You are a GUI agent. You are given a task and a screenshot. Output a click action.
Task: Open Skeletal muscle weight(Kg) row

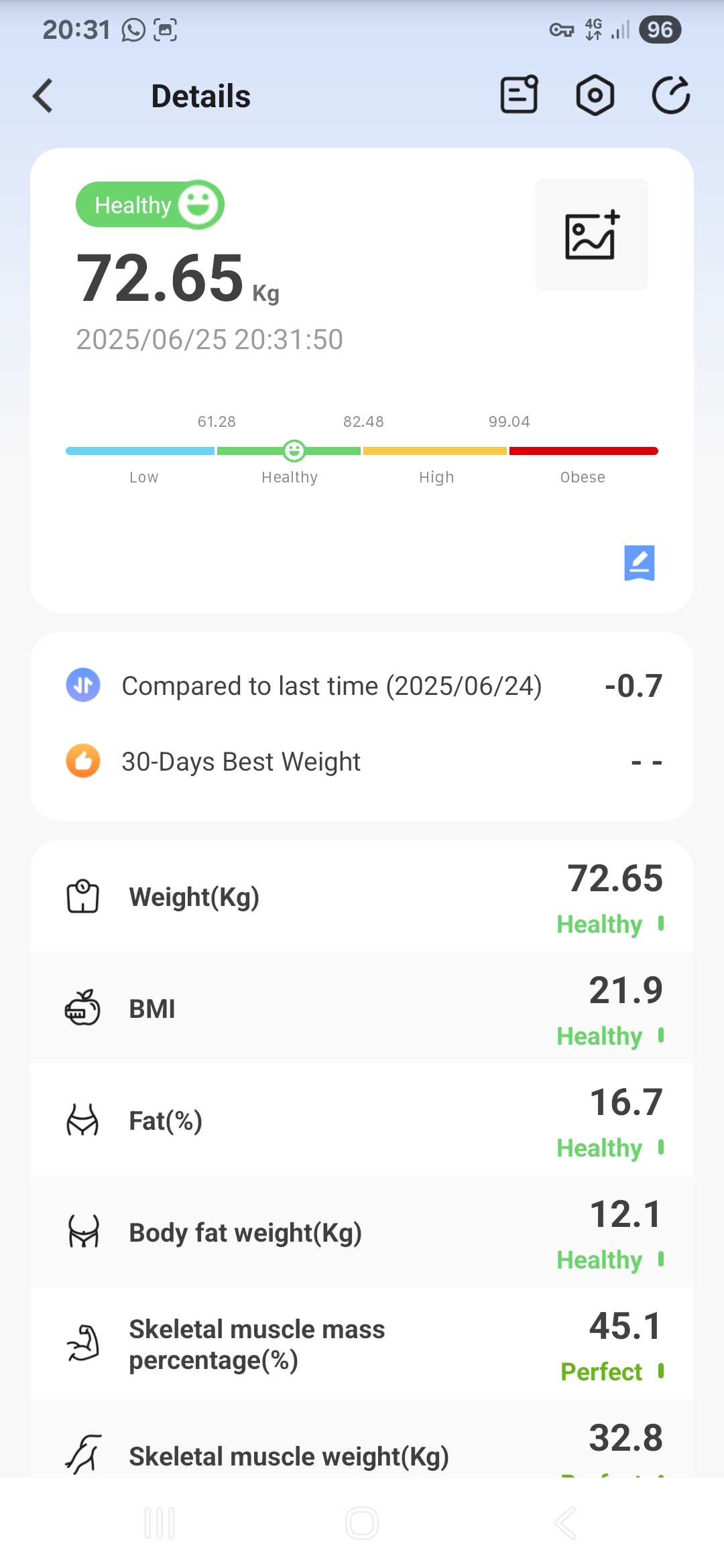[x=362, y=1439]
